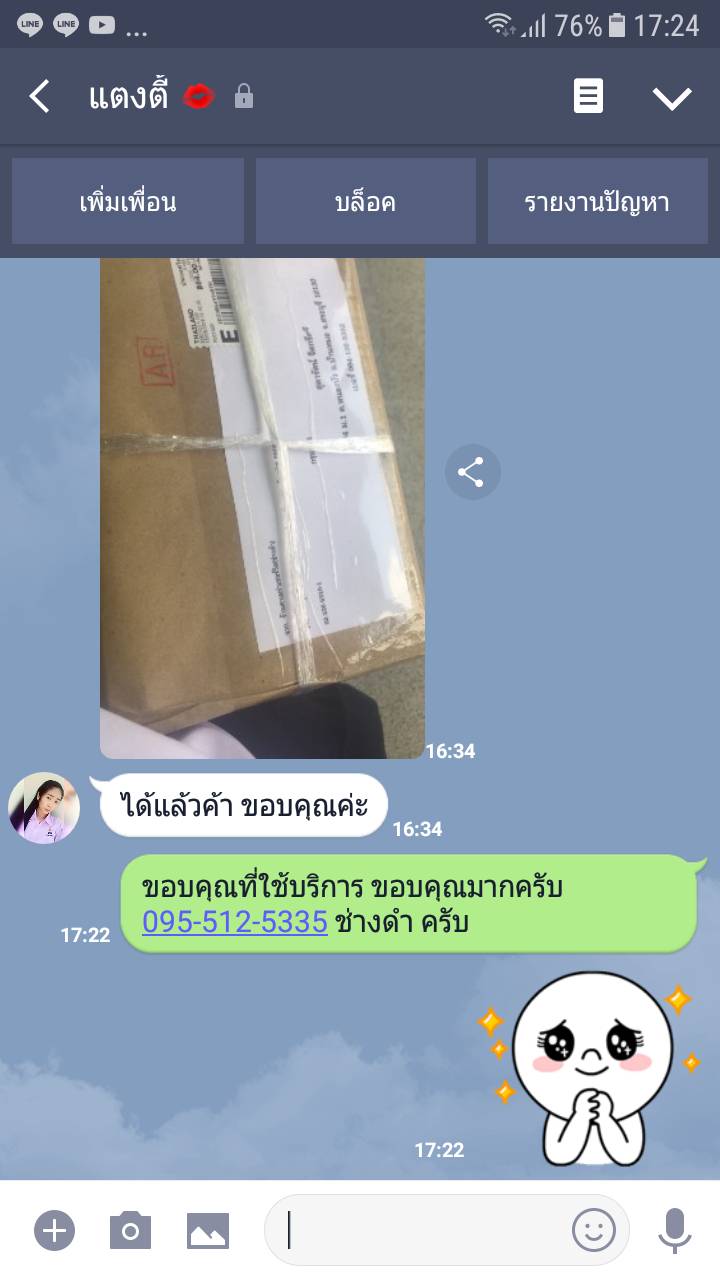Block this contact with บล็อค

[x=366, y=201]
